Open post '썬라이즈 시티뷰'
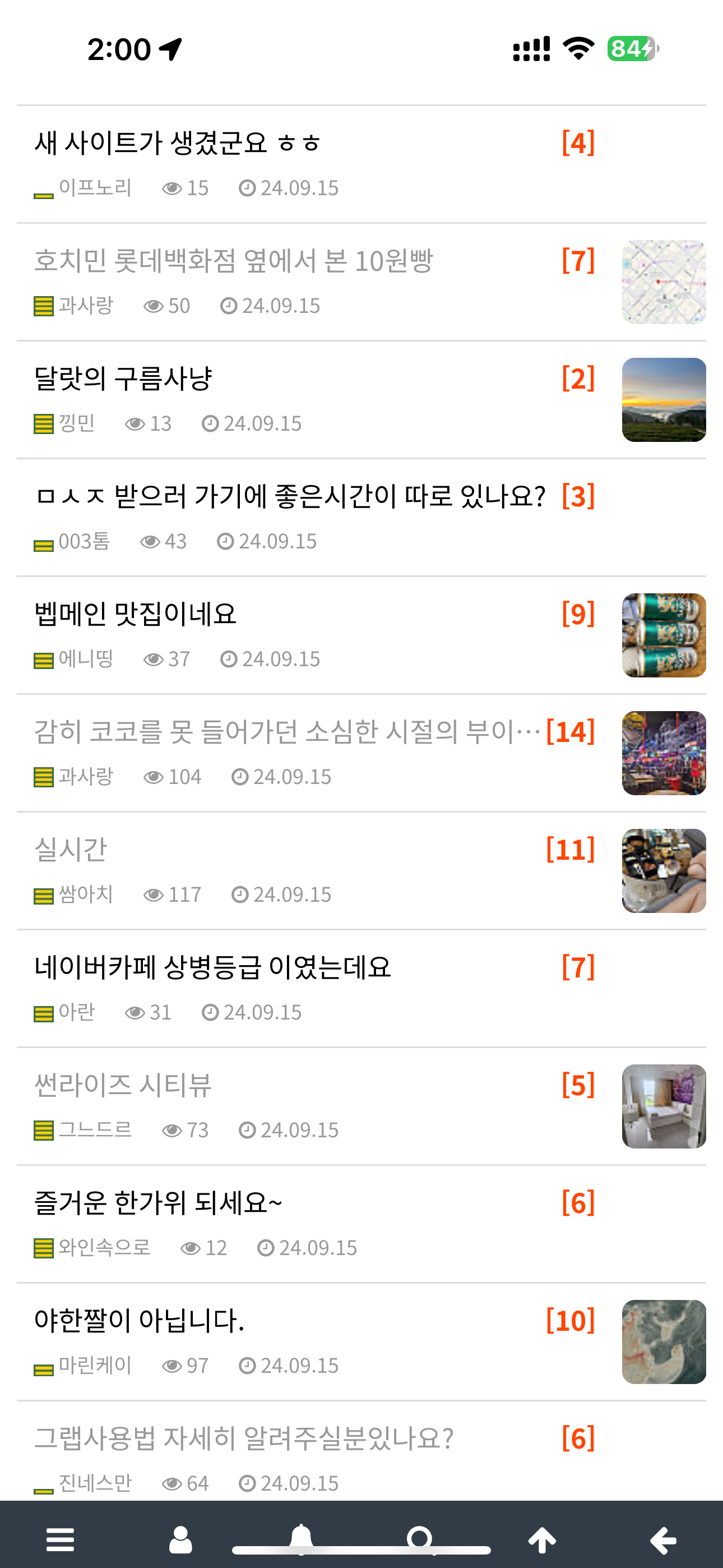The width and height of the screenshot is (723, 1568). (x=123, y=1085)
